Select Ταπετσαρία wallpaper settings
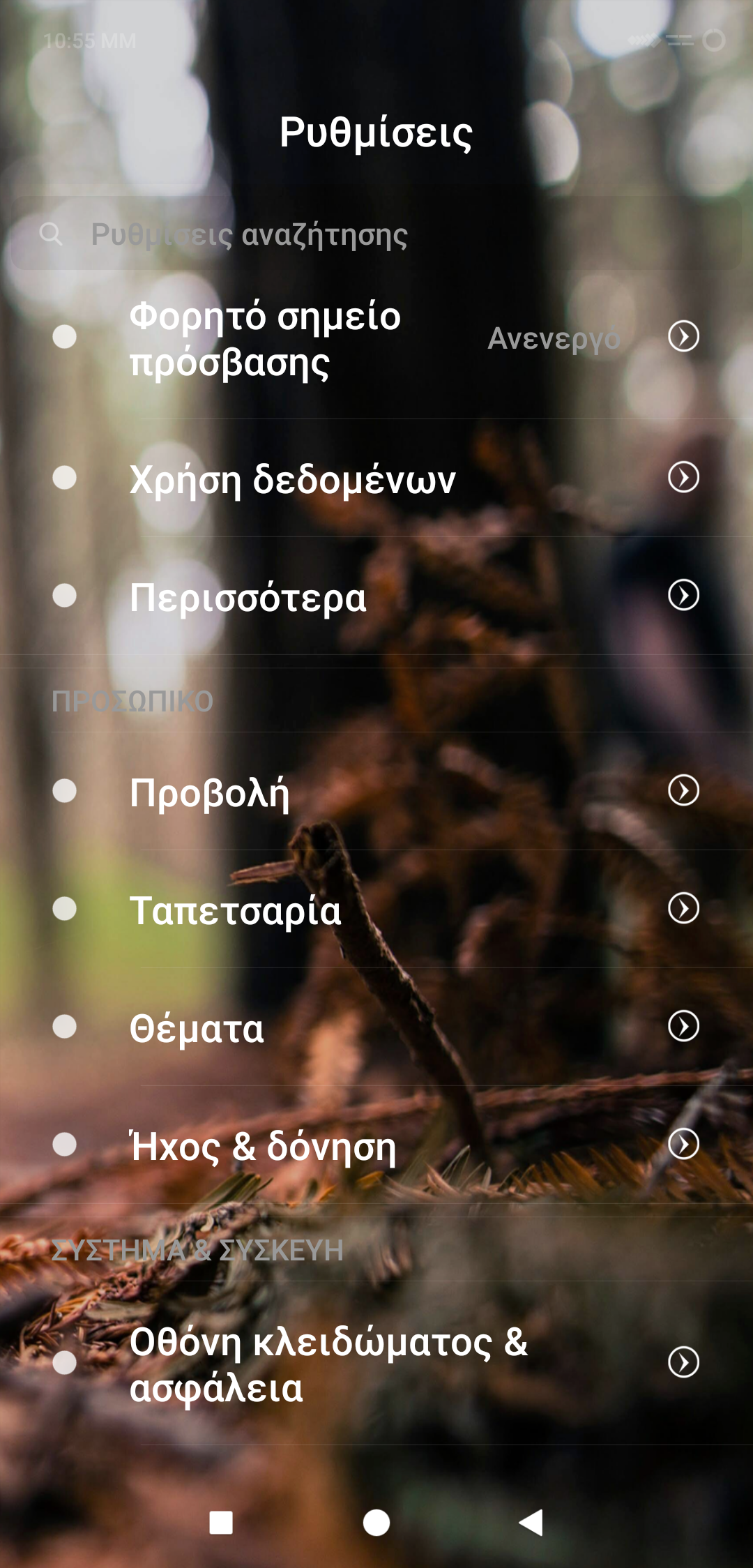This screenshot has height=1568, width=753. [x=376, y=910]
